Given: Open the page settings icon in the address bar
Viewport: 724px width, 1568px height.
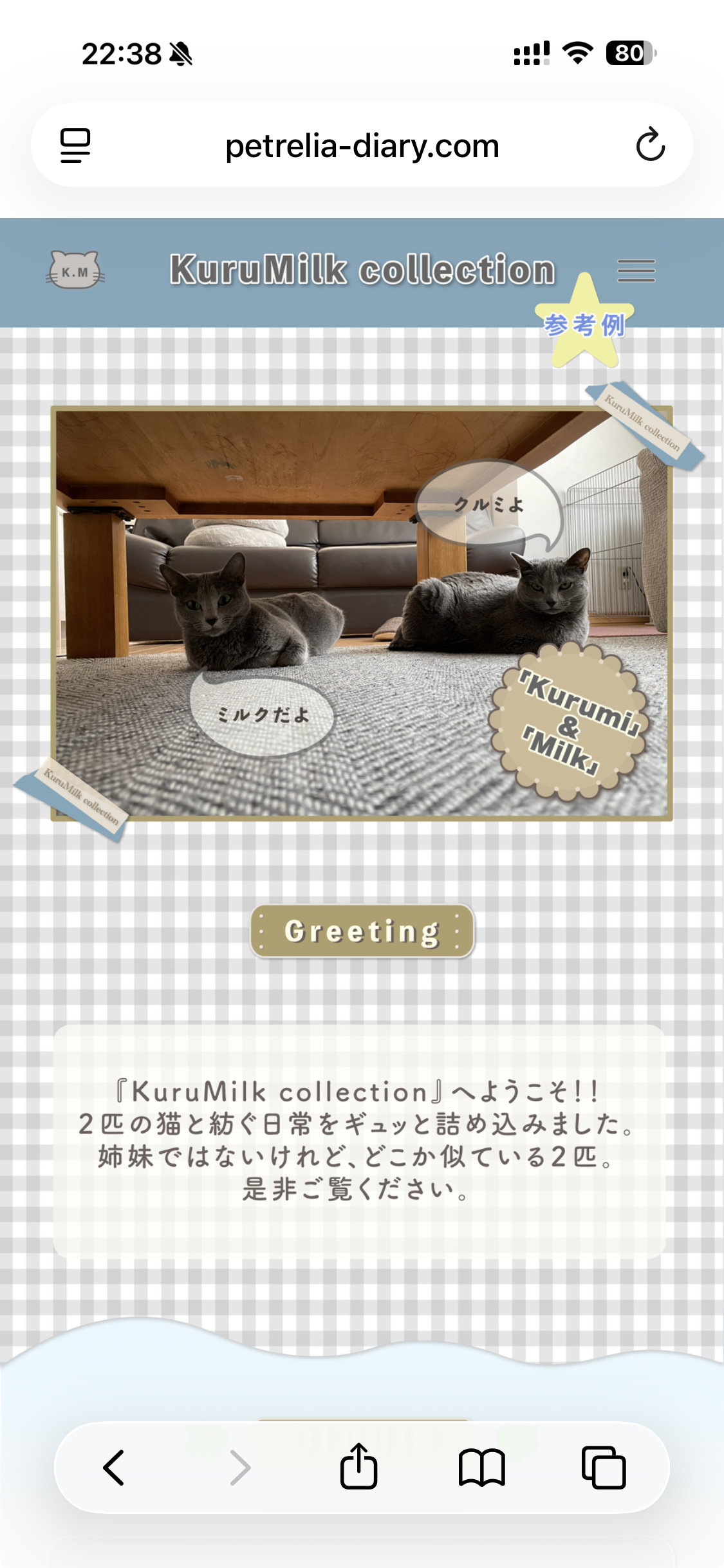Looking at the screenshot, I should (x=75, y=145).
